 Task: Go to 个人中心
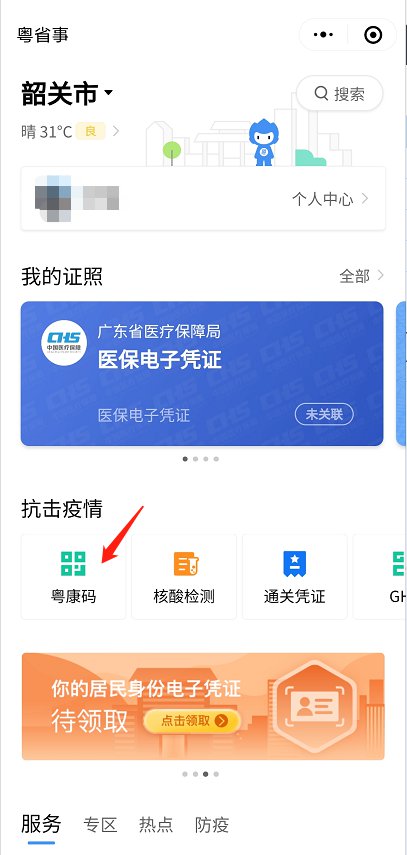331,199
